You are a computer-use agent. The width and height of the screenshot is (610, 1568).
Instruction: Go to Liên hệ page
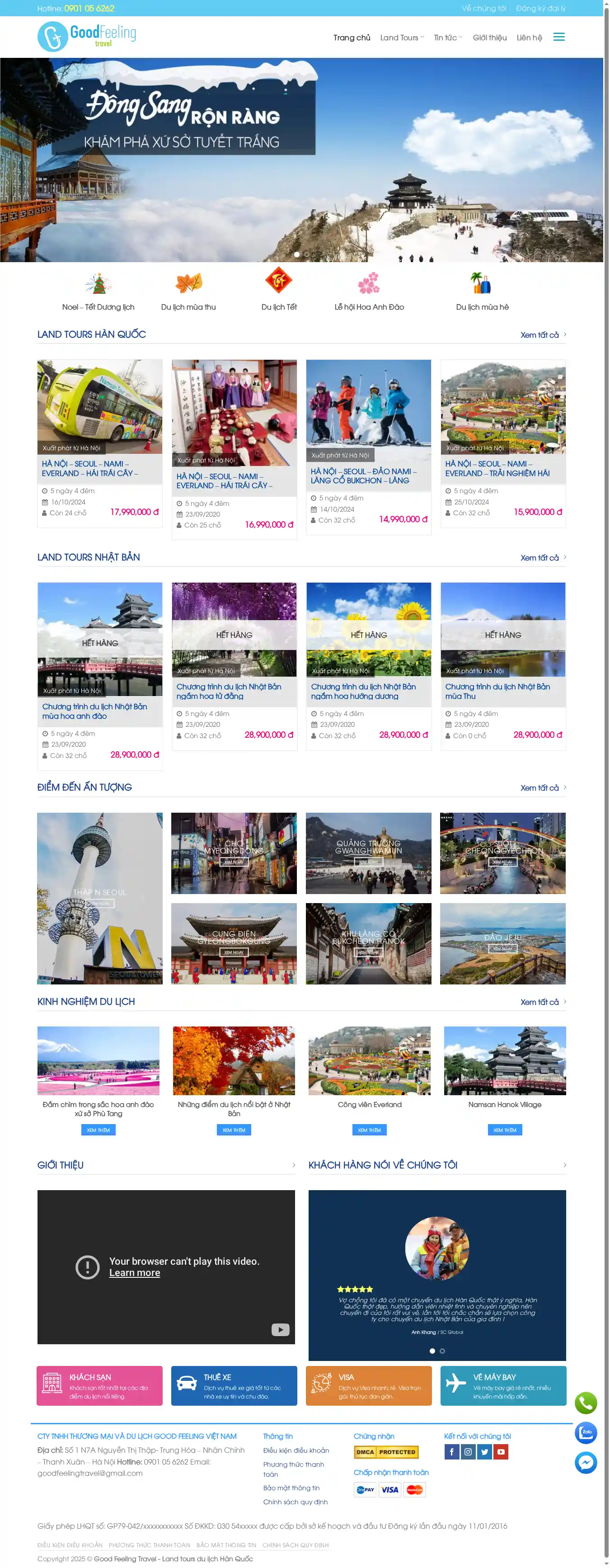pos(528,38)
